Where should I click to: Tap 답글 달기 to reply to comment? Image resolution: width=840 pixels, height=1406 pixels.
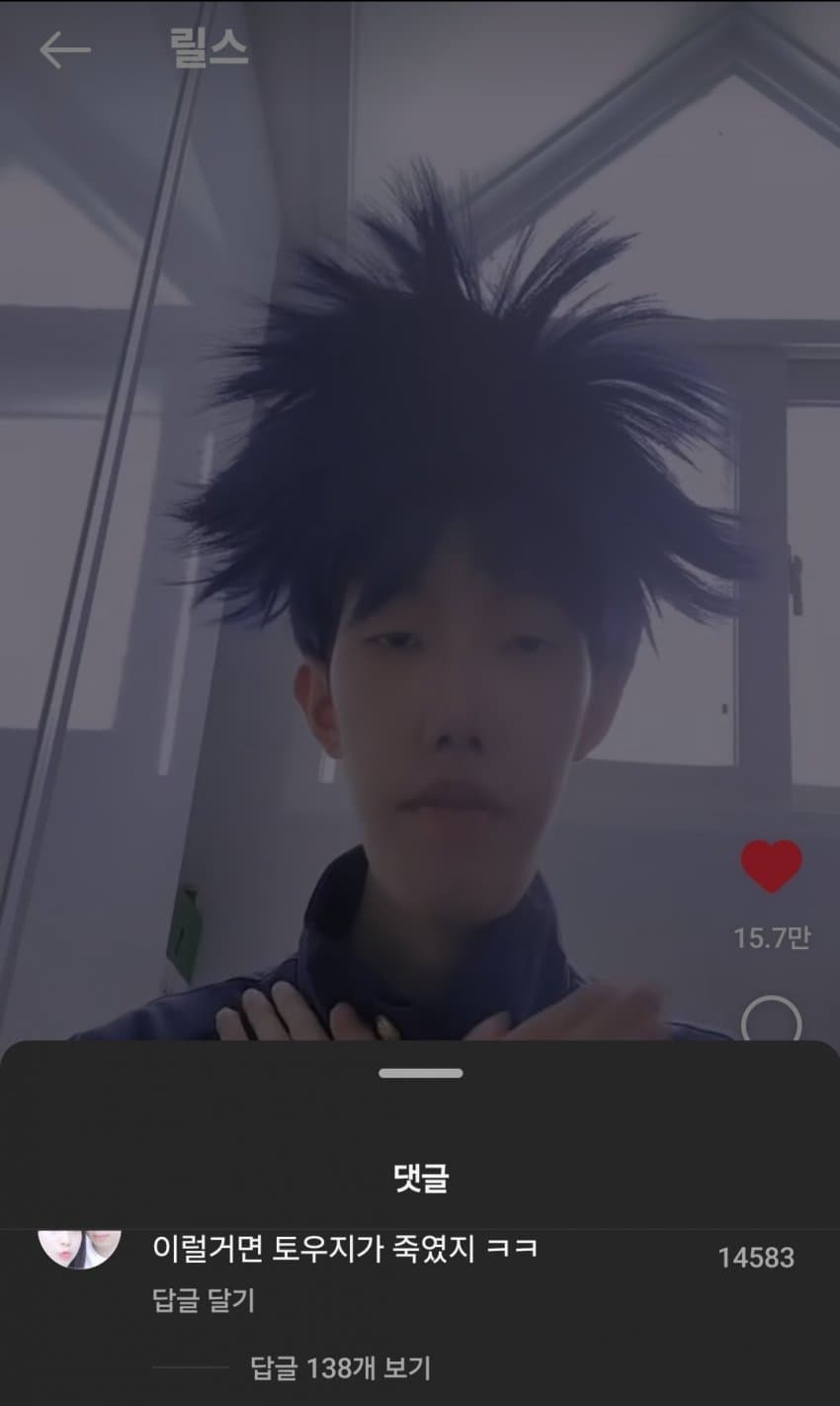204,1300
